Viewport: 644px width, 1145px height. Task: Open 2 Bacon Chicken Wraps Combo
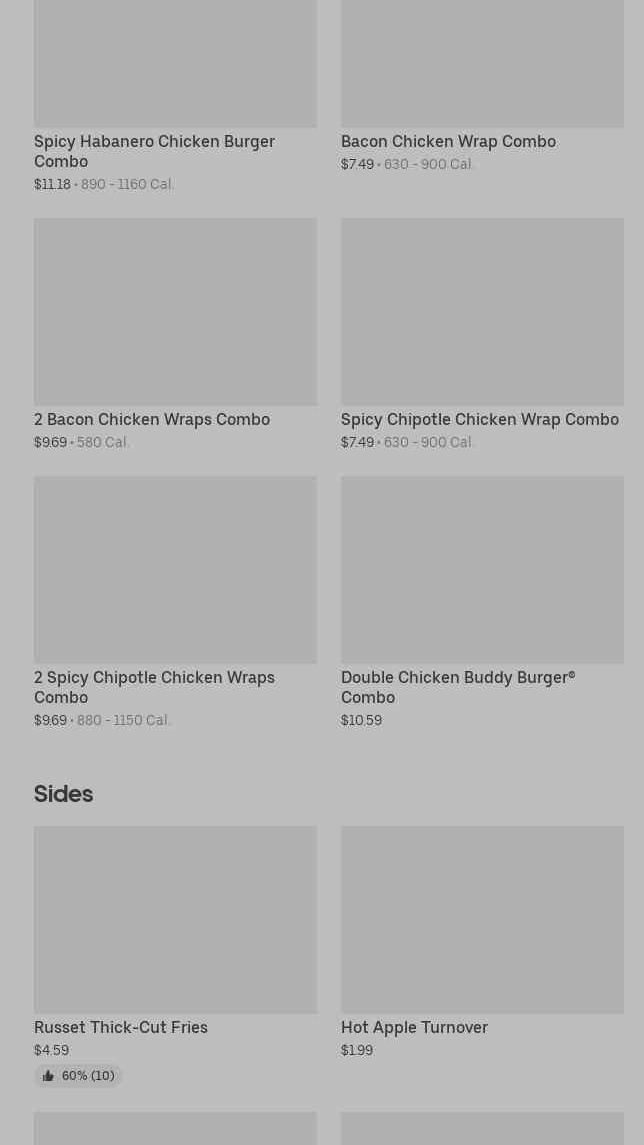(x=175, y=334)
